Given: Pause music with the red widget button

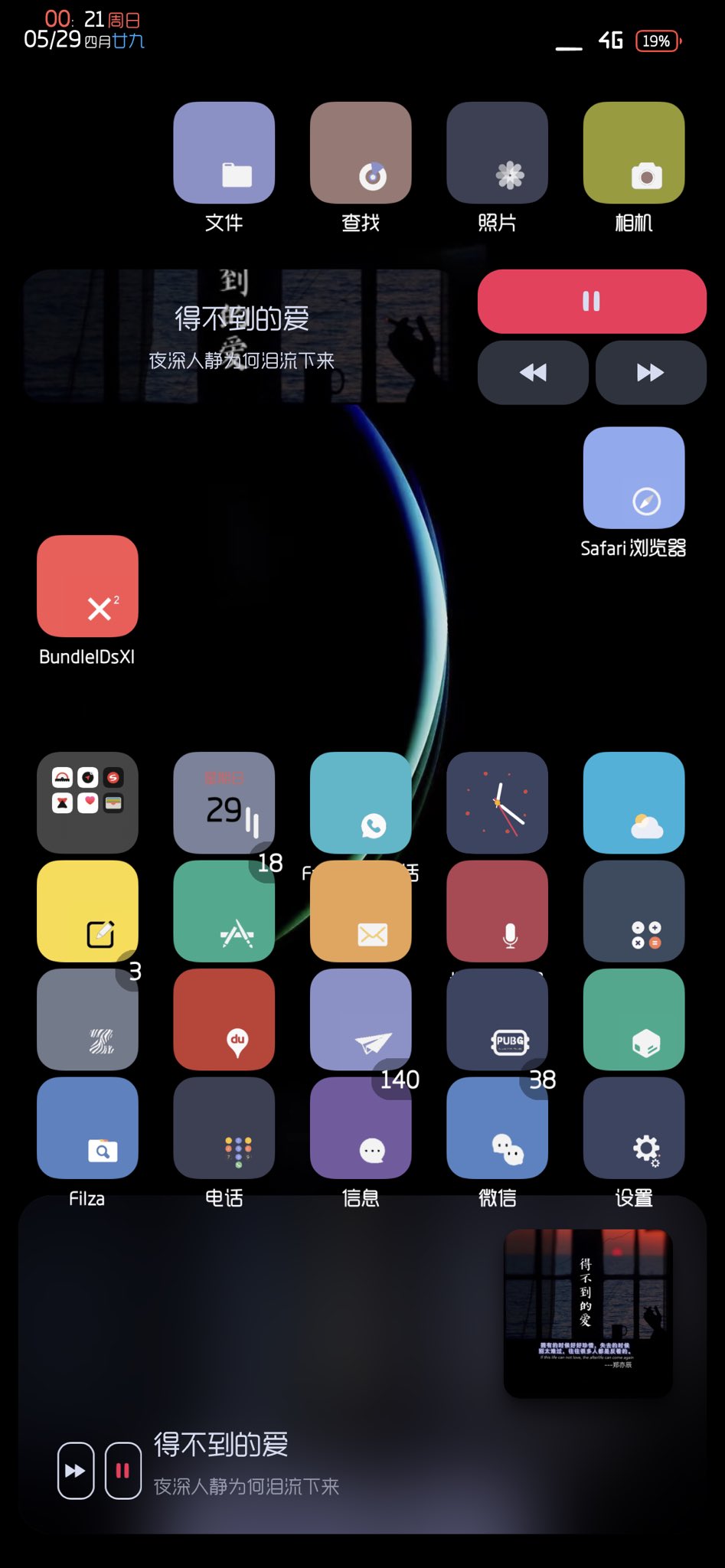Looking at the screenshot, I should pyautogui.click(x=591, y=301).
